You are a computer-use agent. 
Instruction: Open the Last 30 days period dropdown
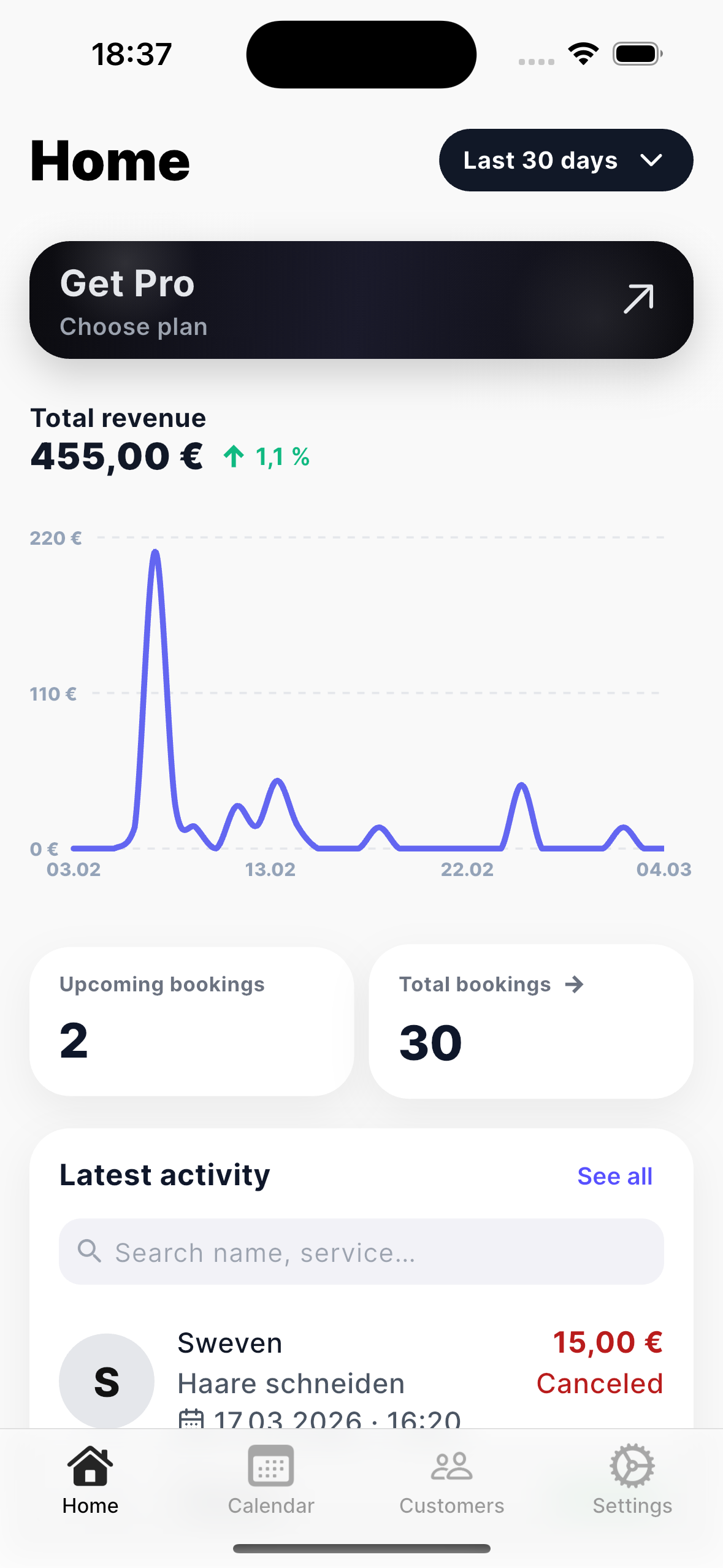[x=565, y=160]
